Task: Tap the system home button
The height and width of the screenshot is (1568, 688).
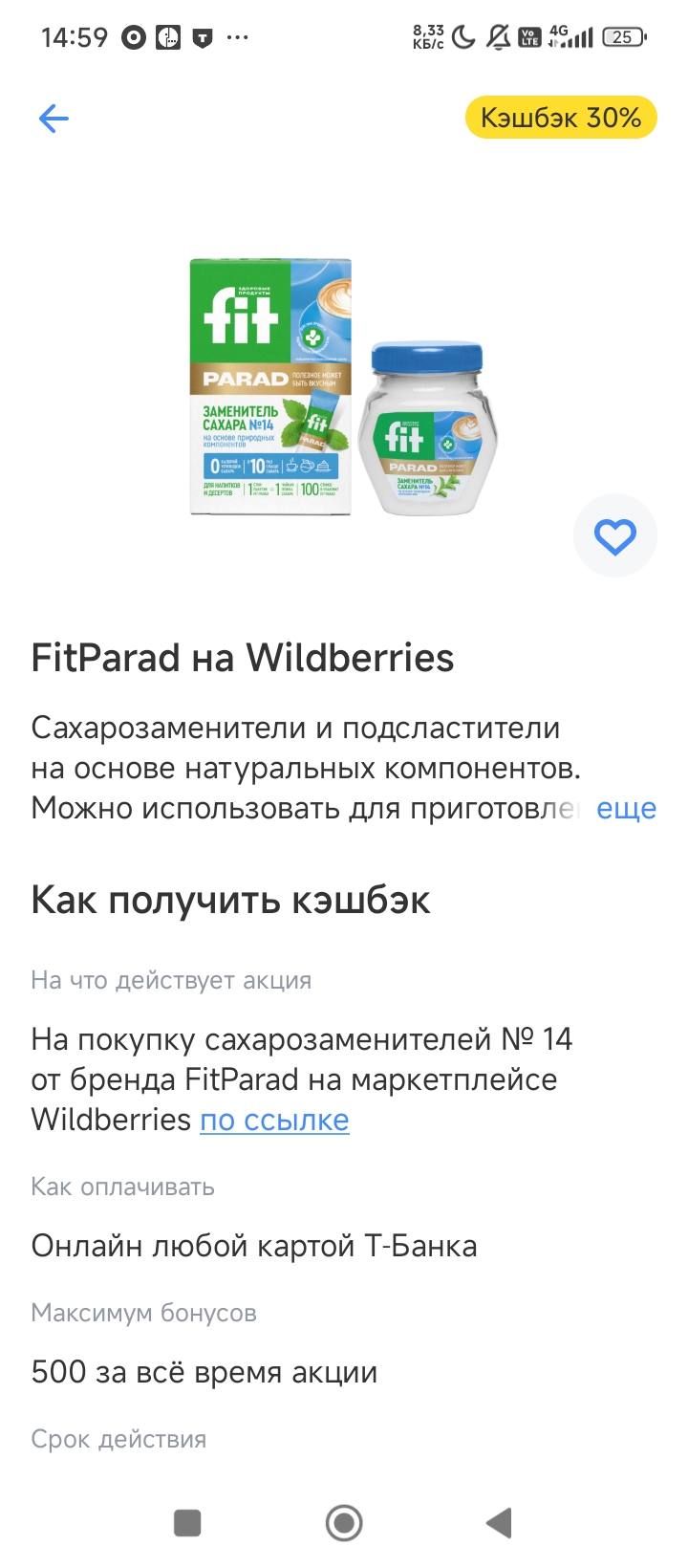Action: [x=344, y=1522]
